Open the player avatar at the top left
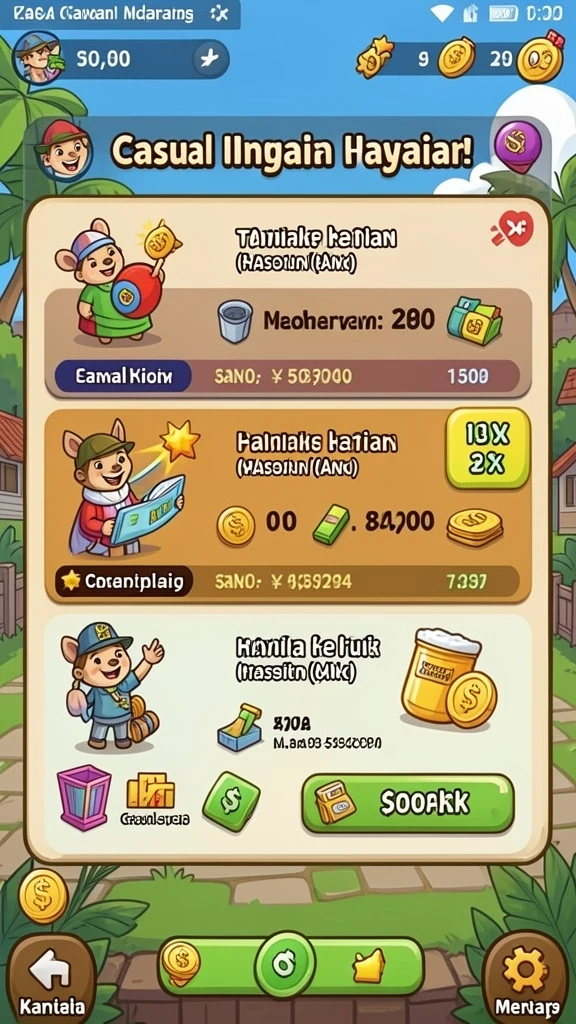Image resolution: width=576 pixels, height=1024 pixels. pos(38,57)
